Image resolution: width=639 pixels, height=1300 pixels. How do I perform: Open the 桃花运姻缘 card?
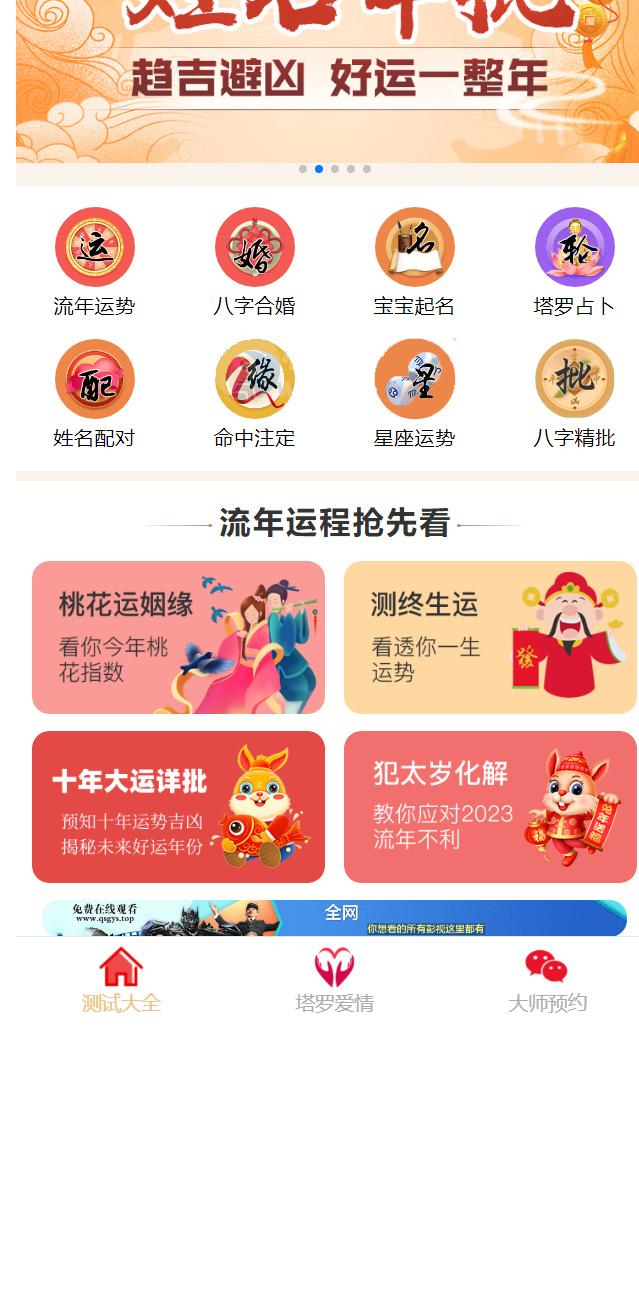[178, 637]
